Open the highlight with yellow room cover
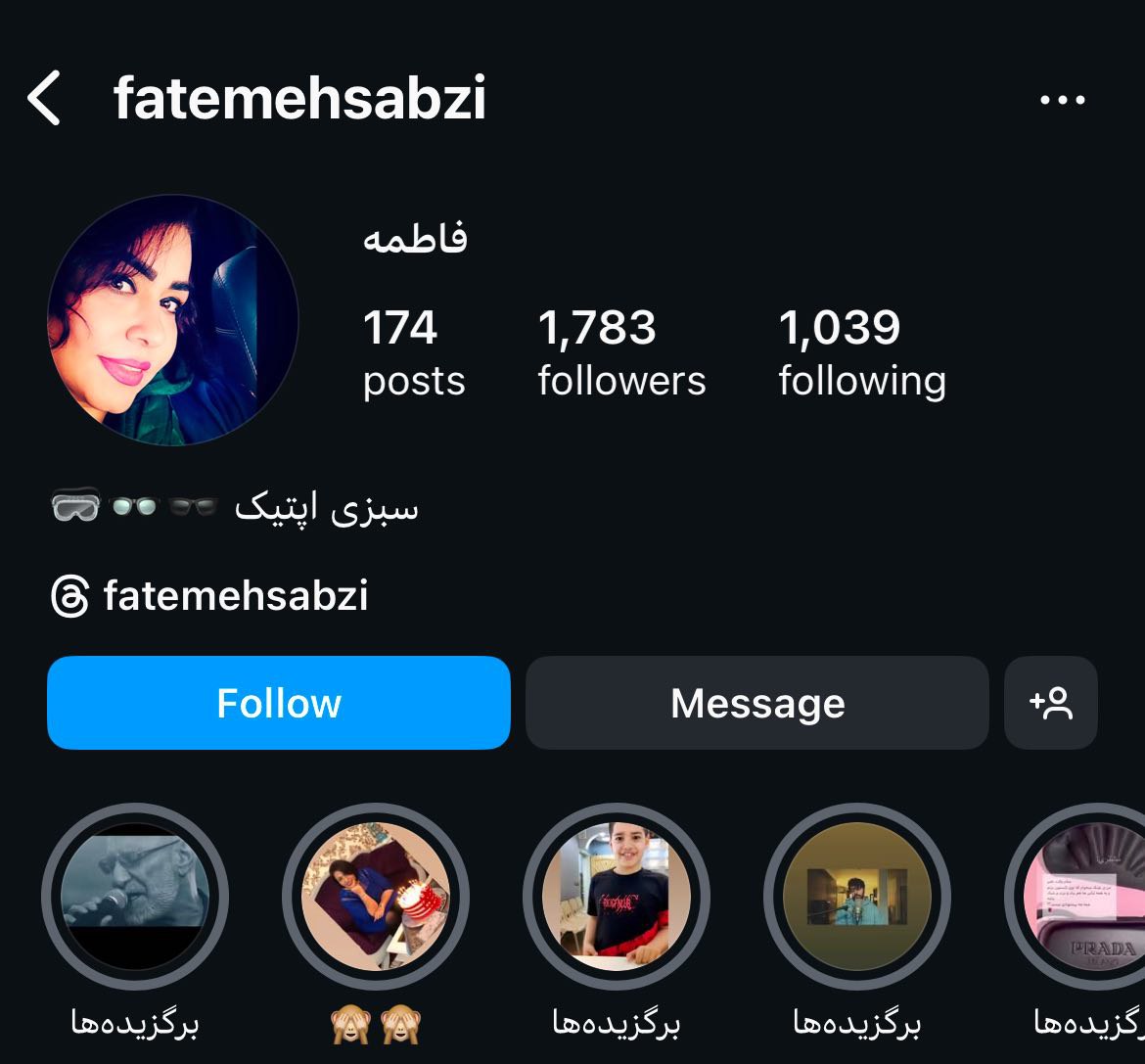 pyautogui.click(x=857, y=896)
